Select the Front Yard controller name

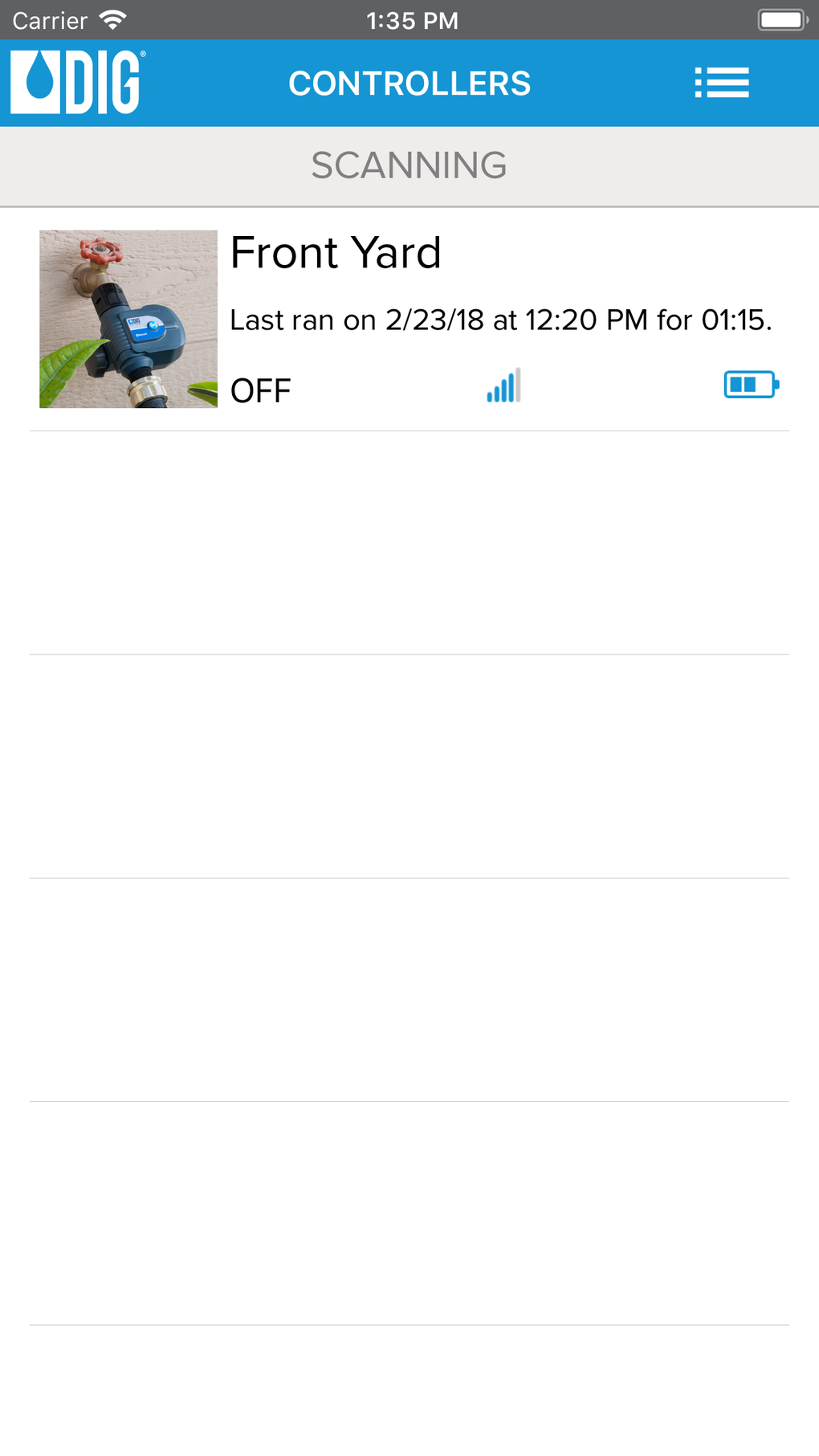[x=335, y=251]
